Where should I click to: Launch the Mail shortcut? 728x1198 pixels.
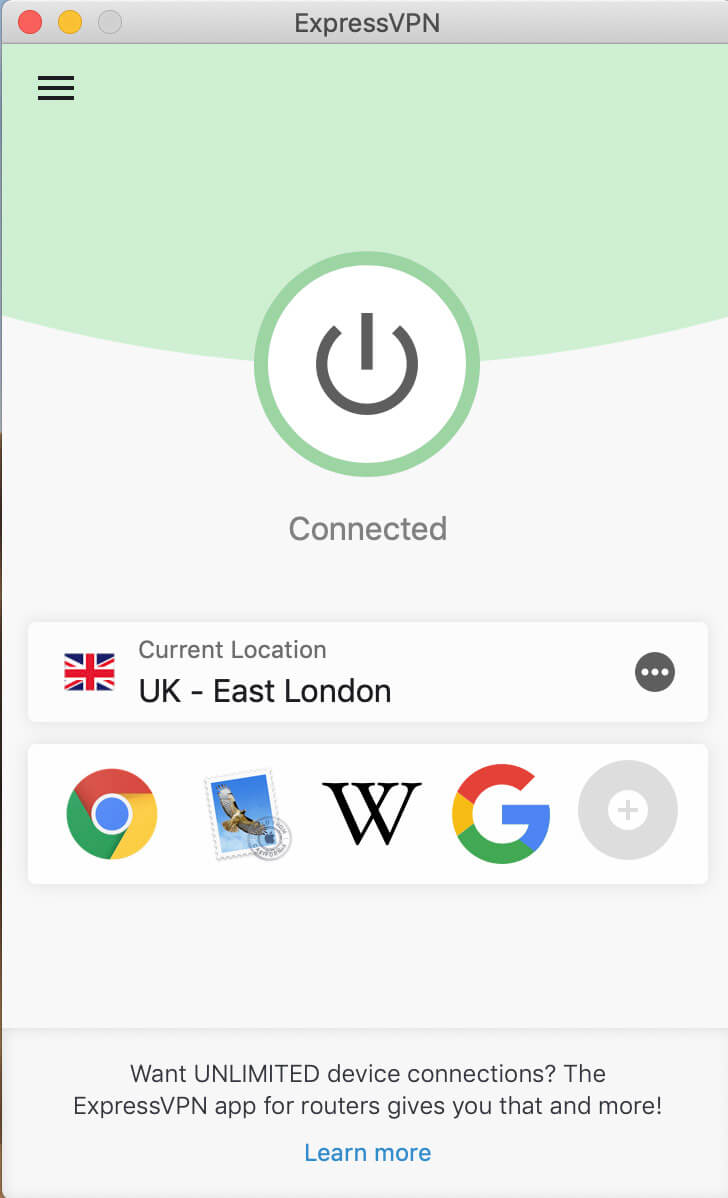247,814
